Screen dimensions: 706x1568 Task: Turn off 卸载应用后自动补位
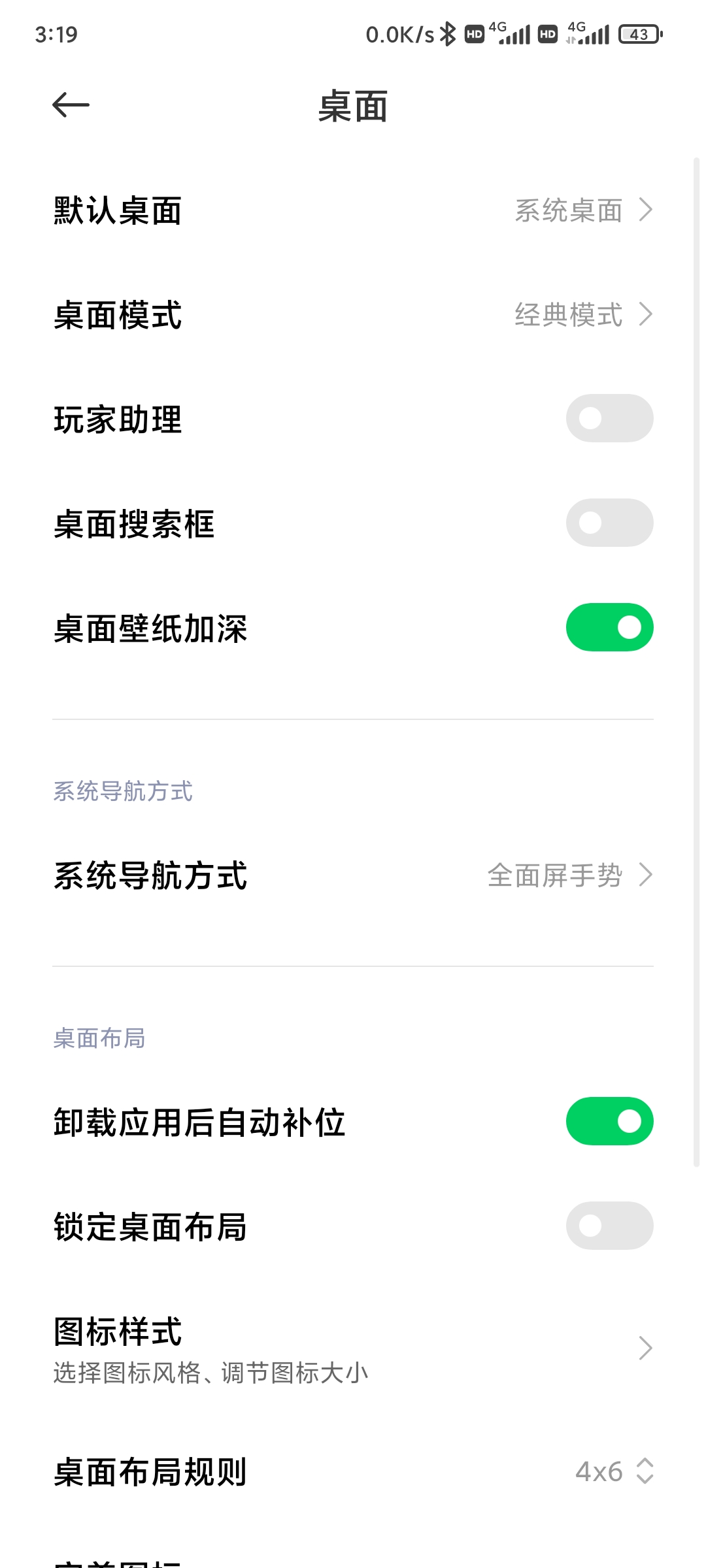click(x=609, y=1121)
